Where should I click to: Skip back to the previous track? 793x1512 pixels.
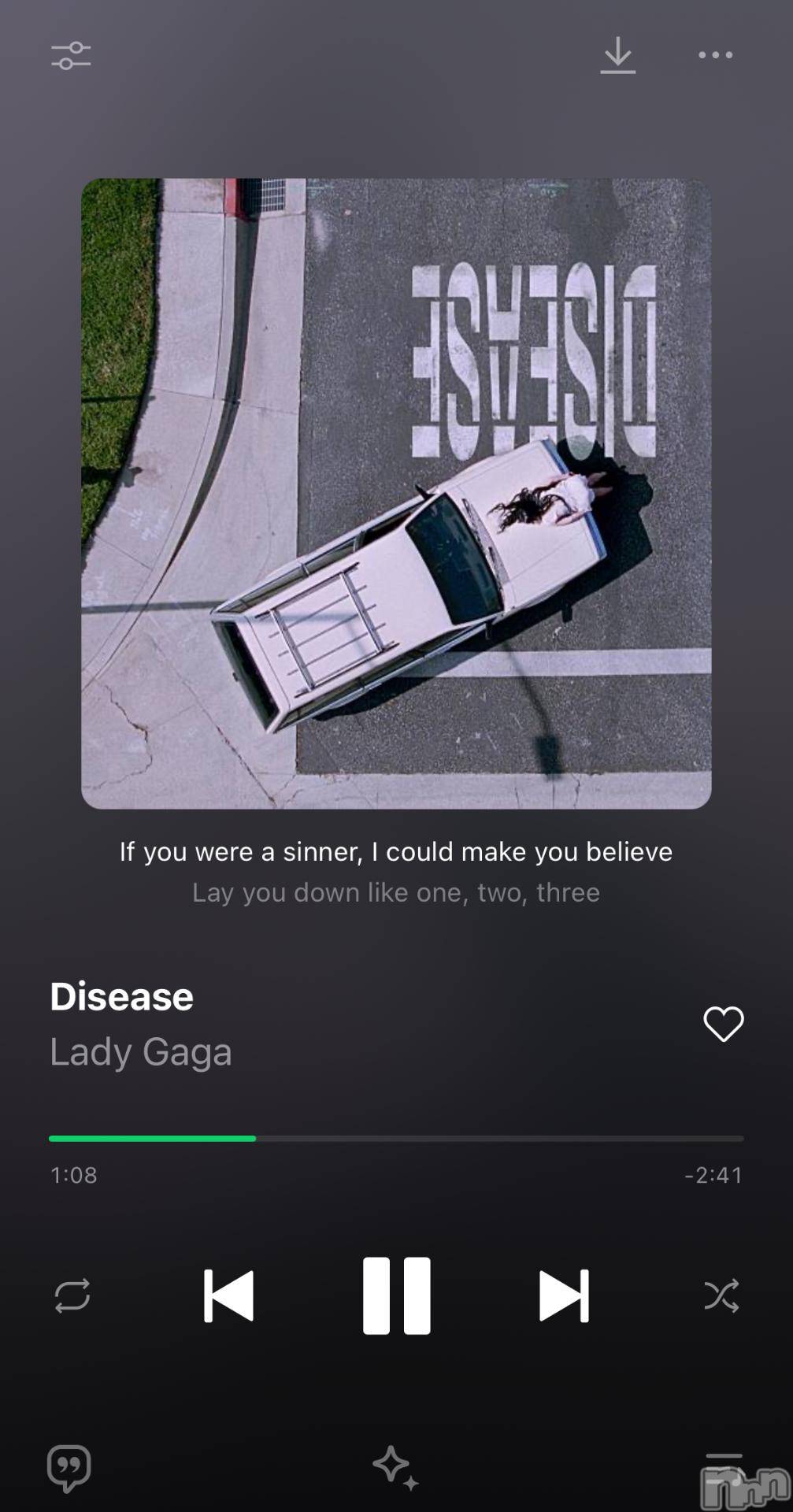pyautogui.click(x=228, y=1295)
